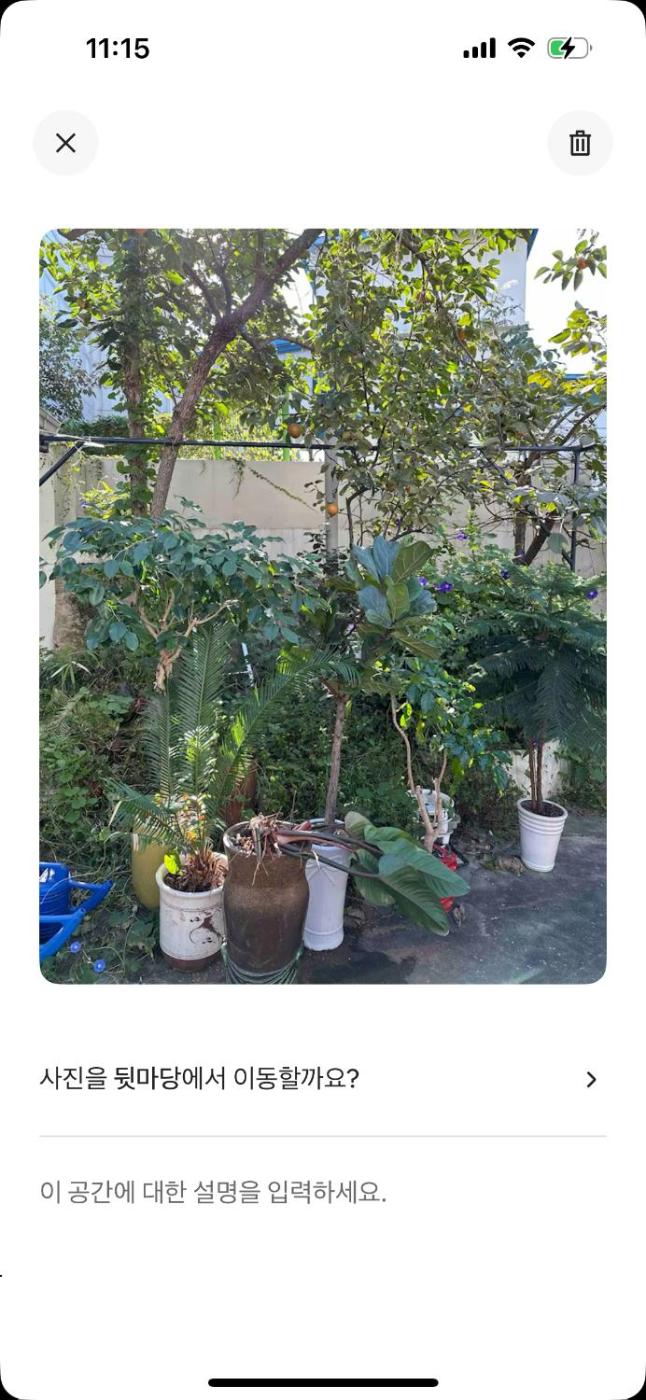
Task: Close the photo editing screen
Action: [x=66, y=143]
